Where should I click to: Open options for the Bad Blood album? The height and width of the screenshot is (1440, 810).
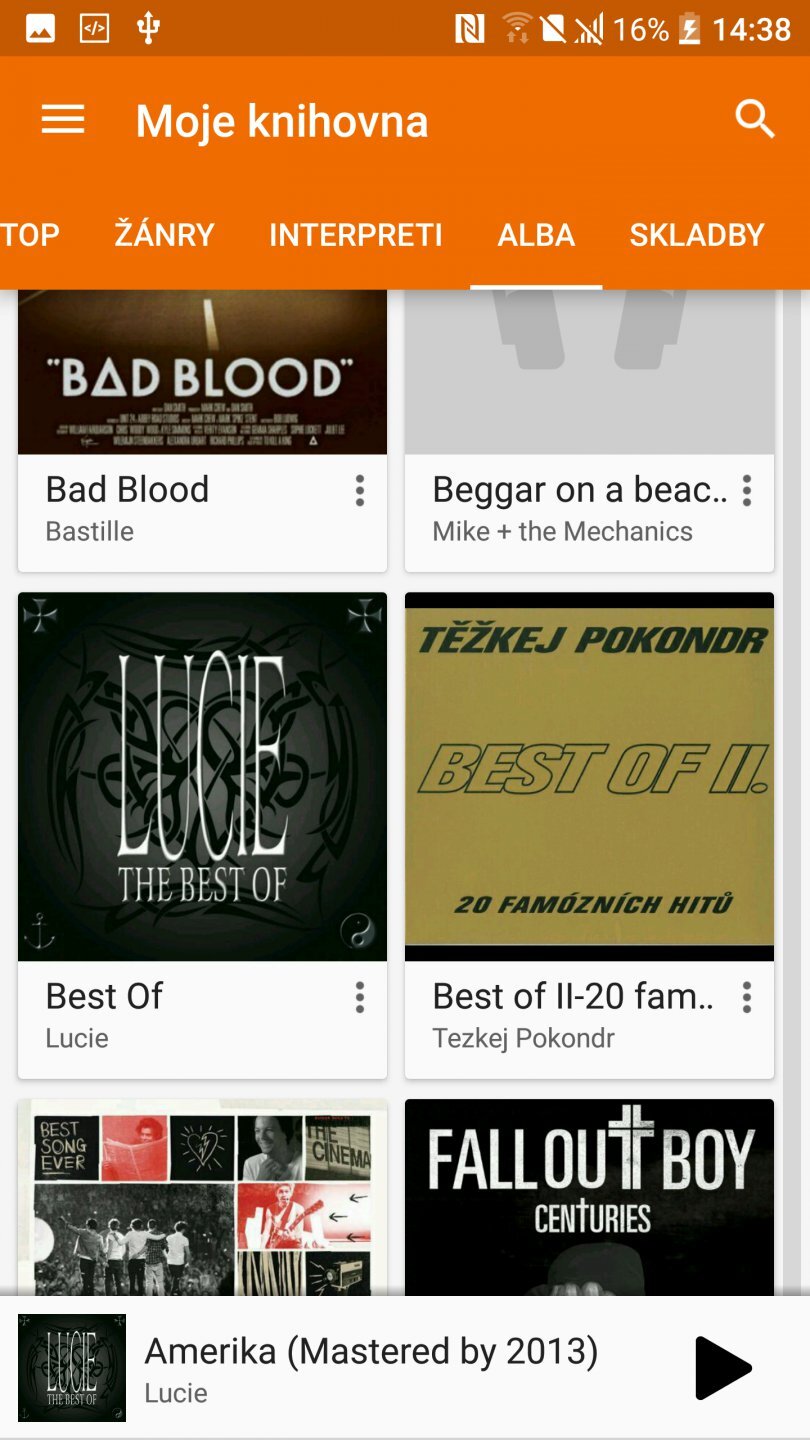tap(360, 491)
